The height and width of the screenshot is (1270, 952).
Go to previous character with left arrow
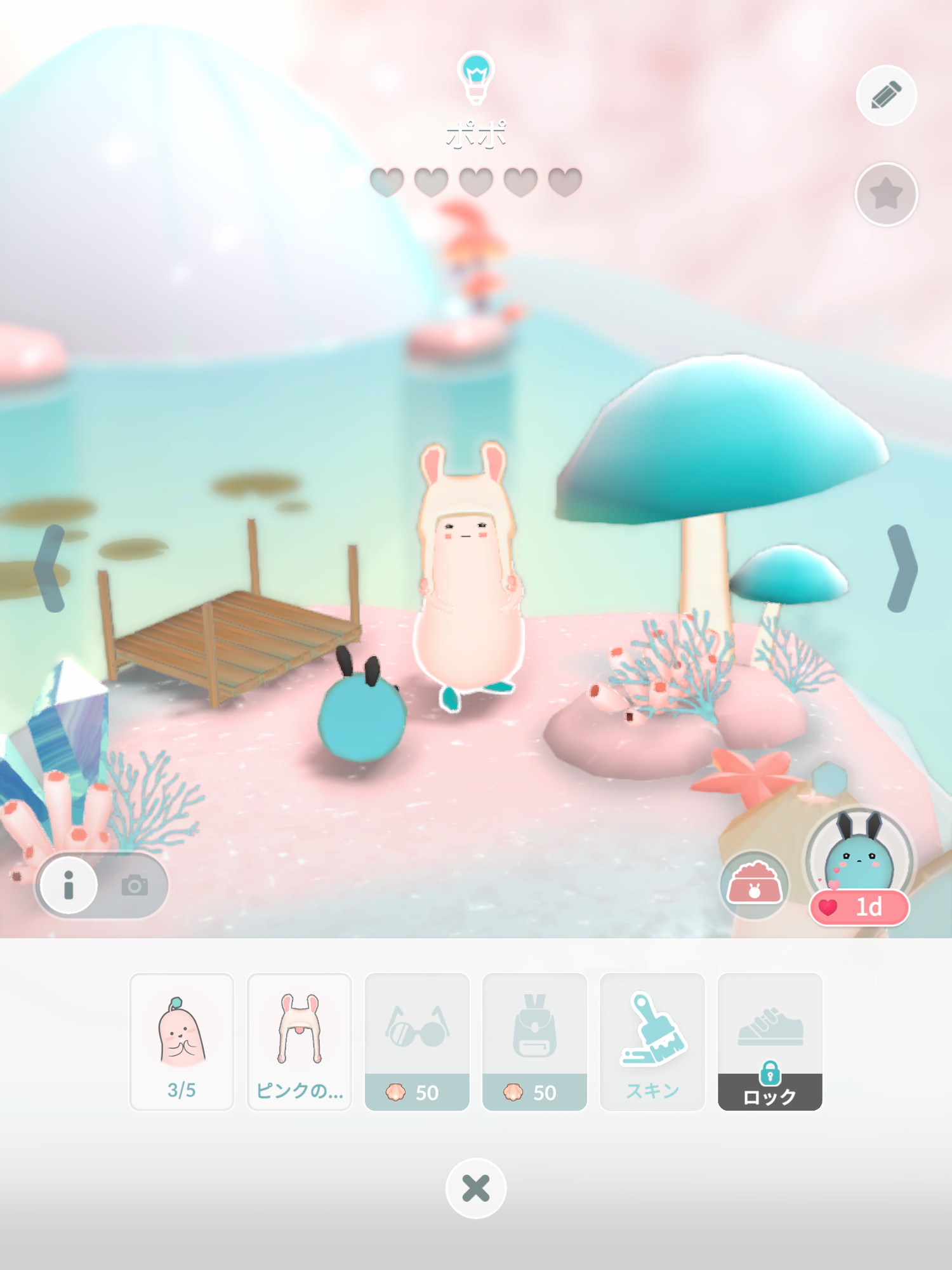50,568
